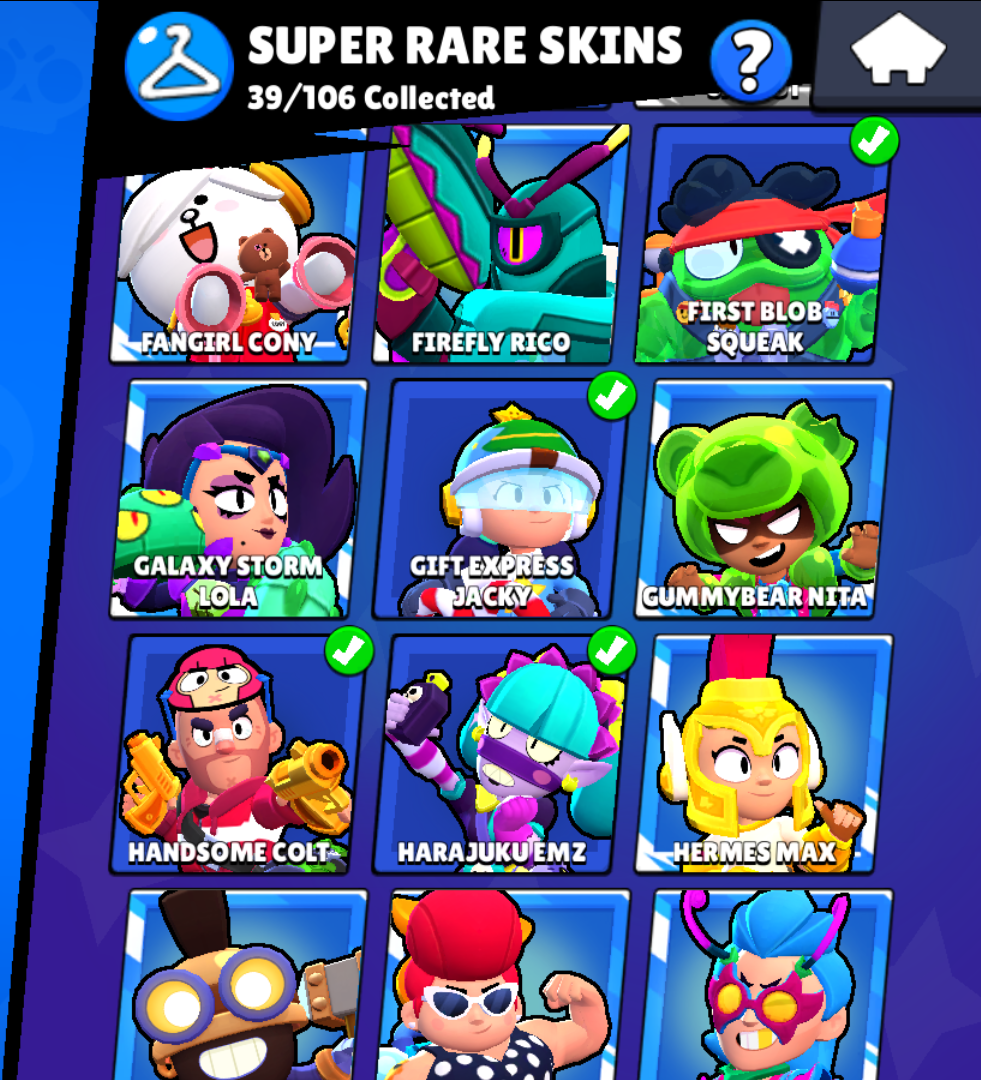View the Harajuku Emz skin
Viewport: 981px width, 1080px height.
(500, 755)
